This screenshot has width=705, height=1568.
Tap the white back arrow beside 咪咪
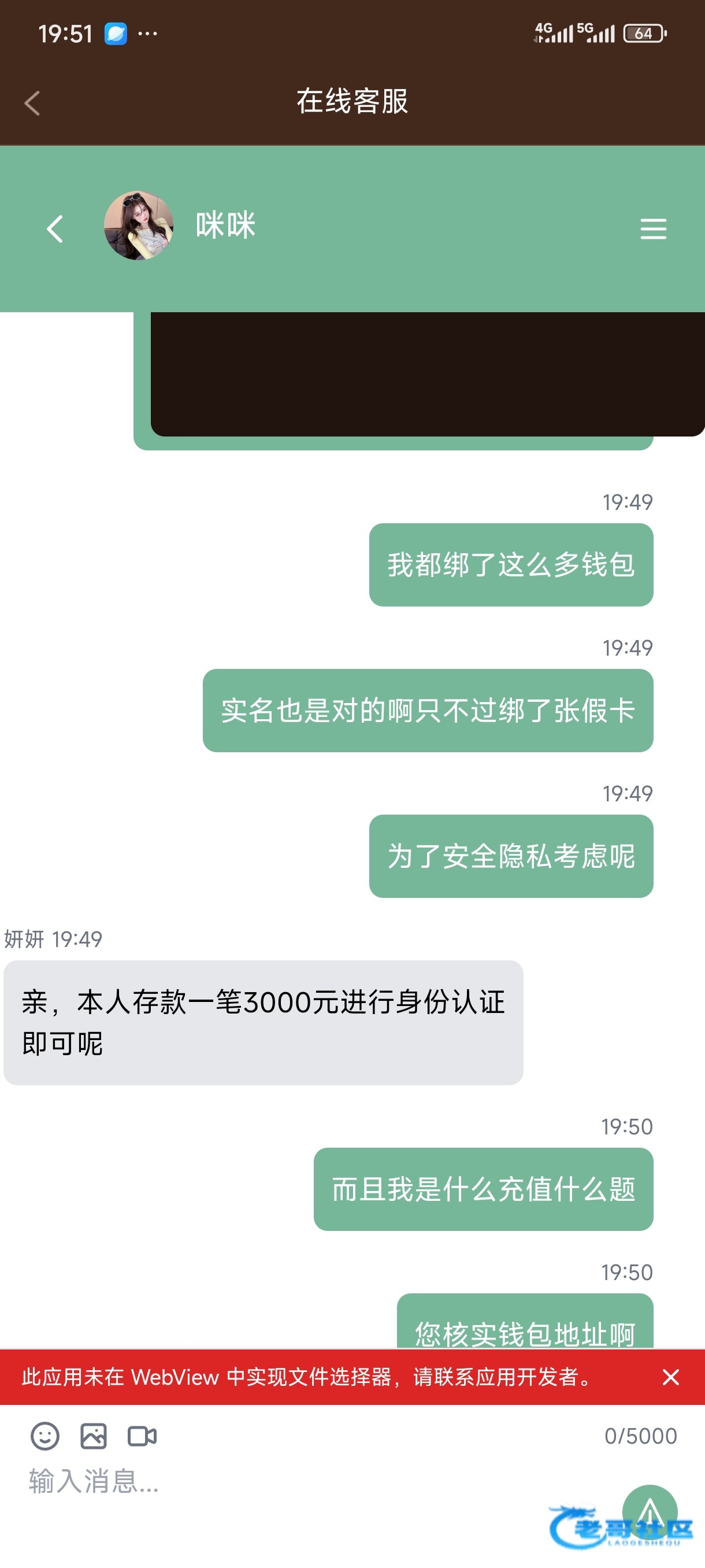[x=55, y=229]
